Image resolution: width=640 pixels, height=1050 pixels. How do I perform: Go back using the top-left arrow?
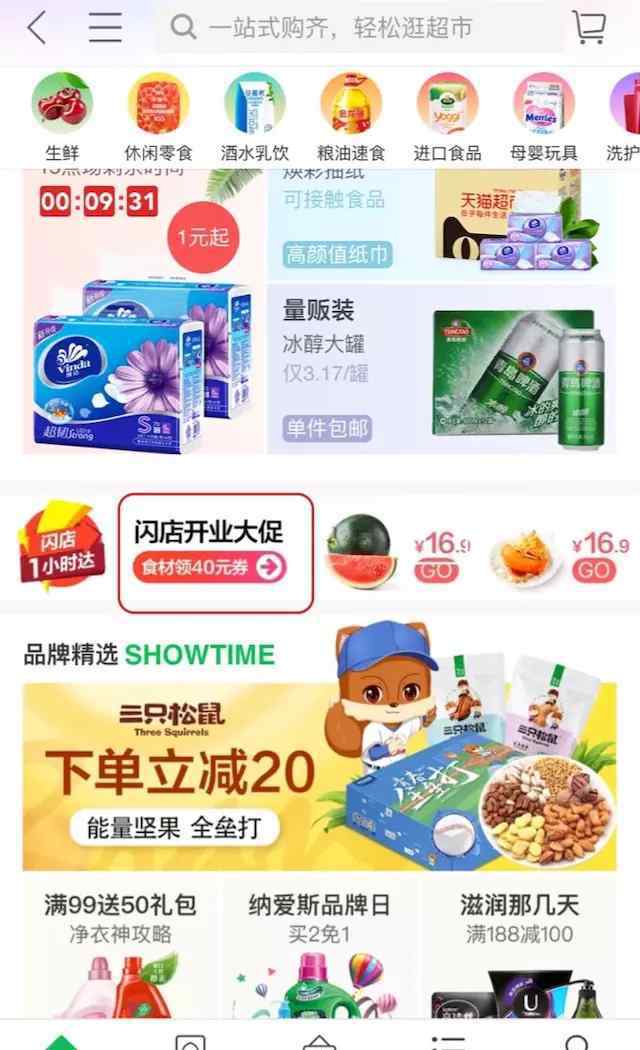point(37,28)
